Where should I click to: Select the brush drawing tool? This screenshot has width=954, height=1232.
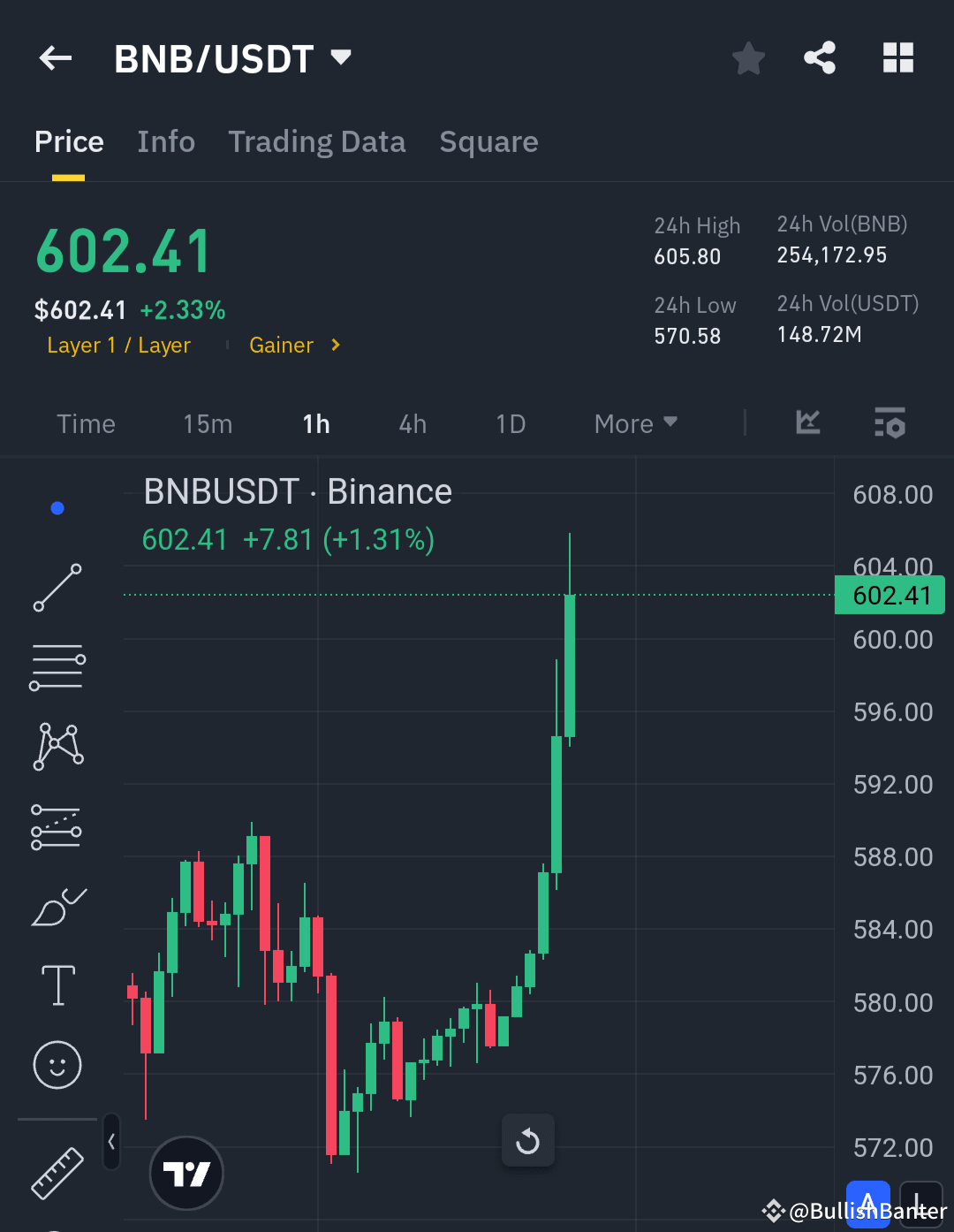(x=57, y=905)
